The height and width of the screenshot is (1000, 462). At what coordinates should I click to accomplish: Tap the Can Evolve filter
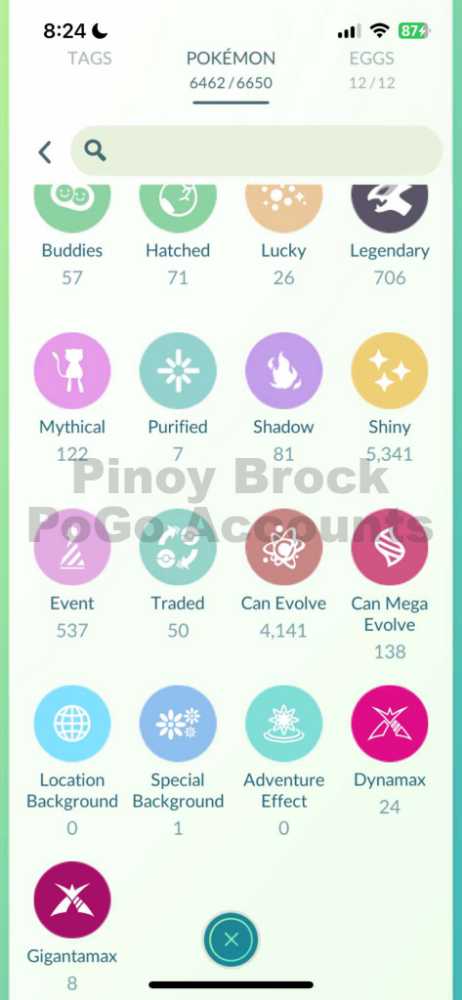(284, 547)
